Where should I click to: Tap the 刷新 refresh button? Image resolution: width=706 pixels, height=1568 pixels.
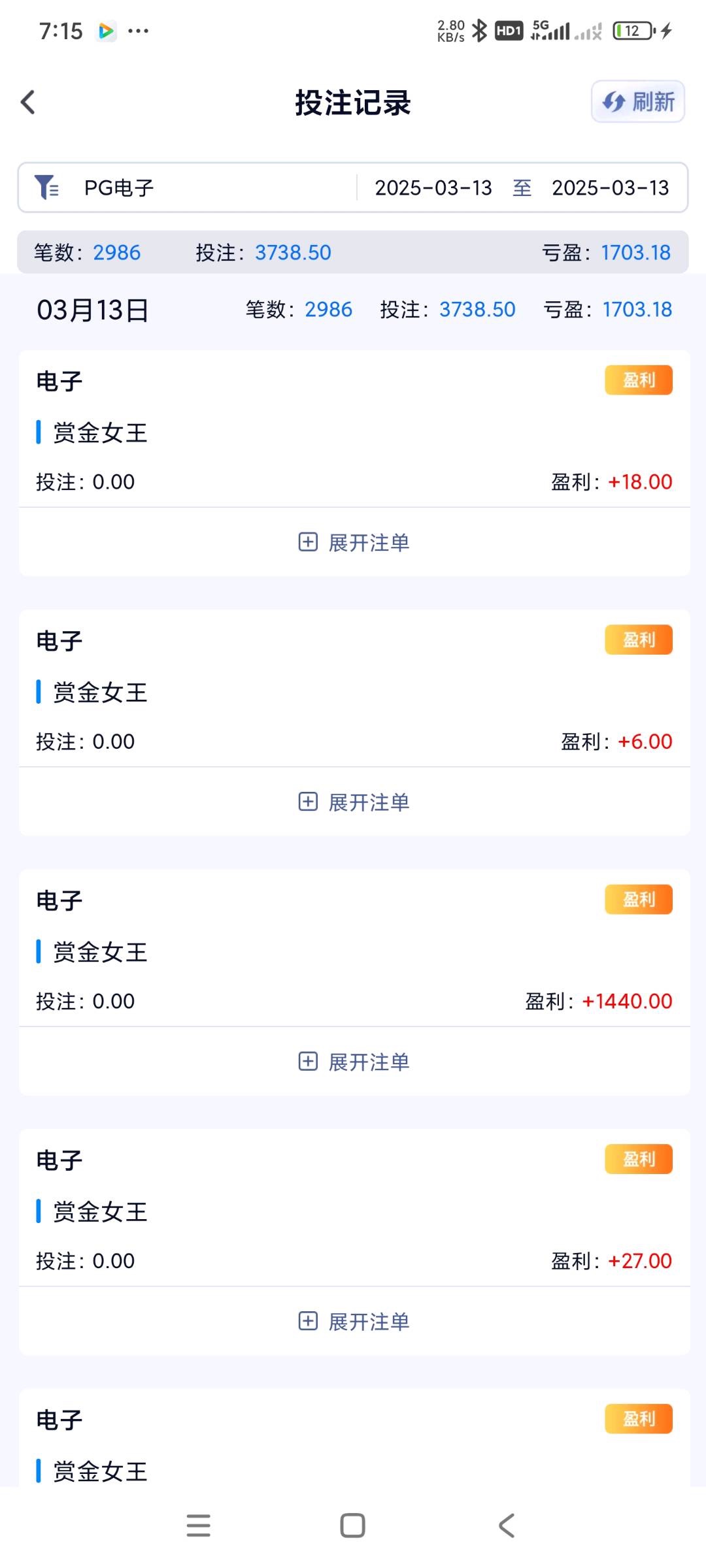(x=637, y=102)
